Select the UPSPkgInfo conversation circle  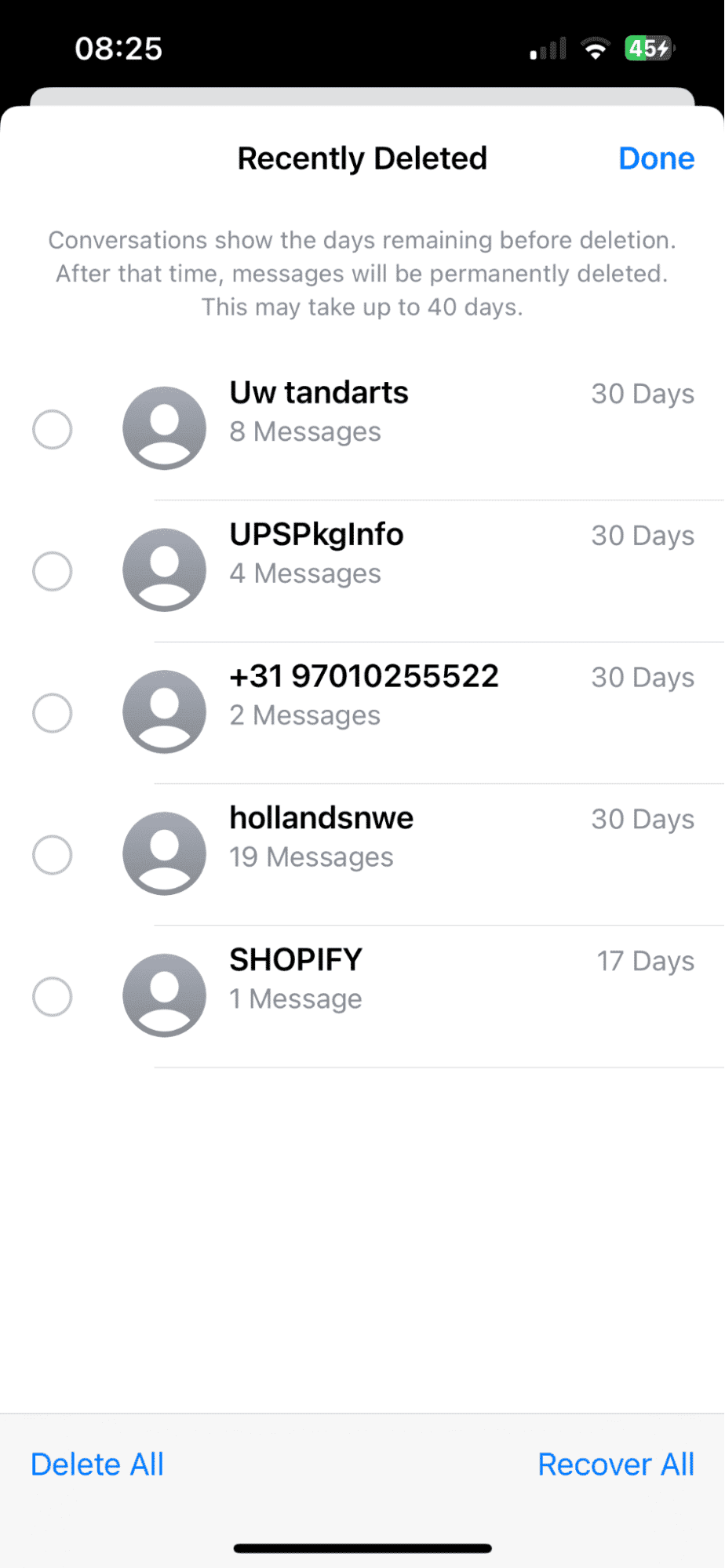click(52, 571)
